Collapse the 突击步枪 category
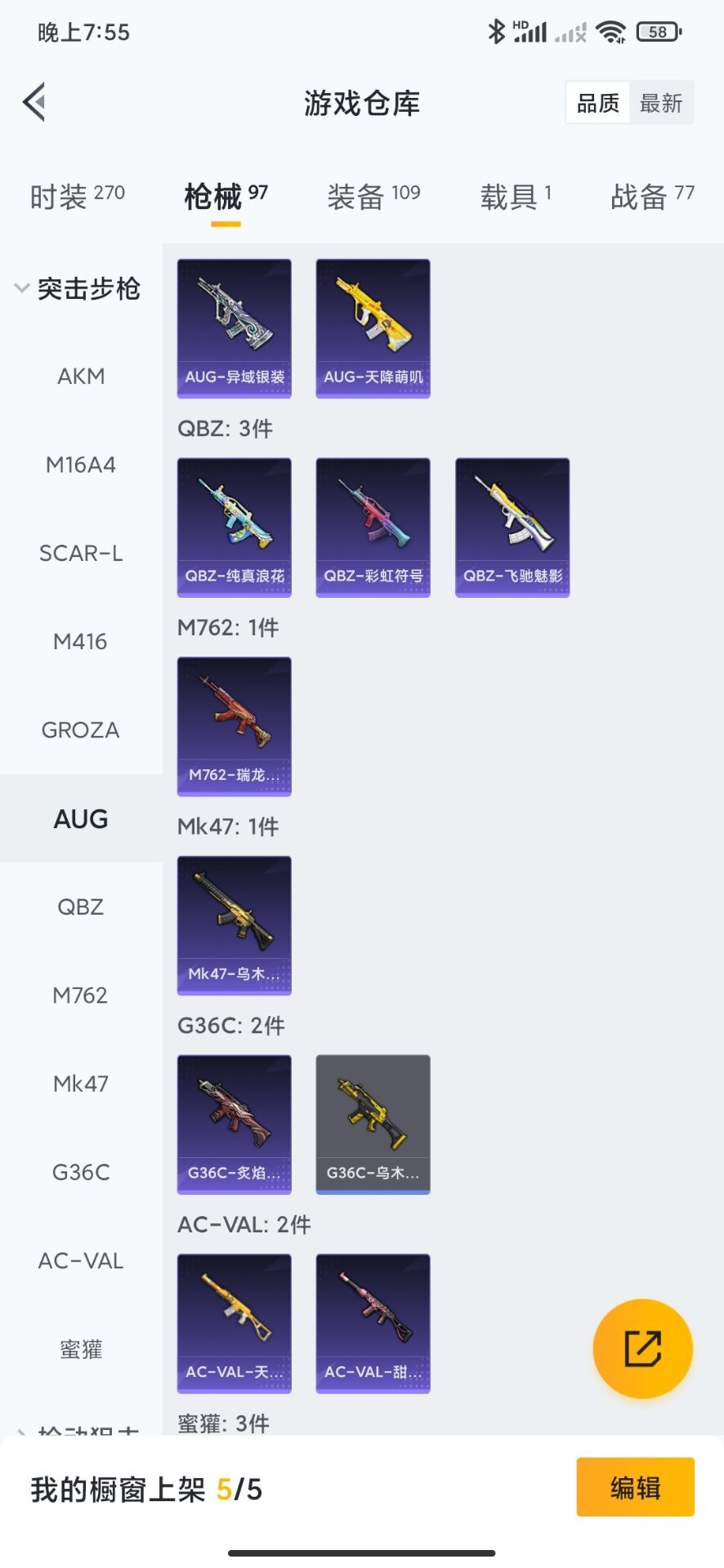Screen dimensions: 724x1568 (x=78, y=289)
